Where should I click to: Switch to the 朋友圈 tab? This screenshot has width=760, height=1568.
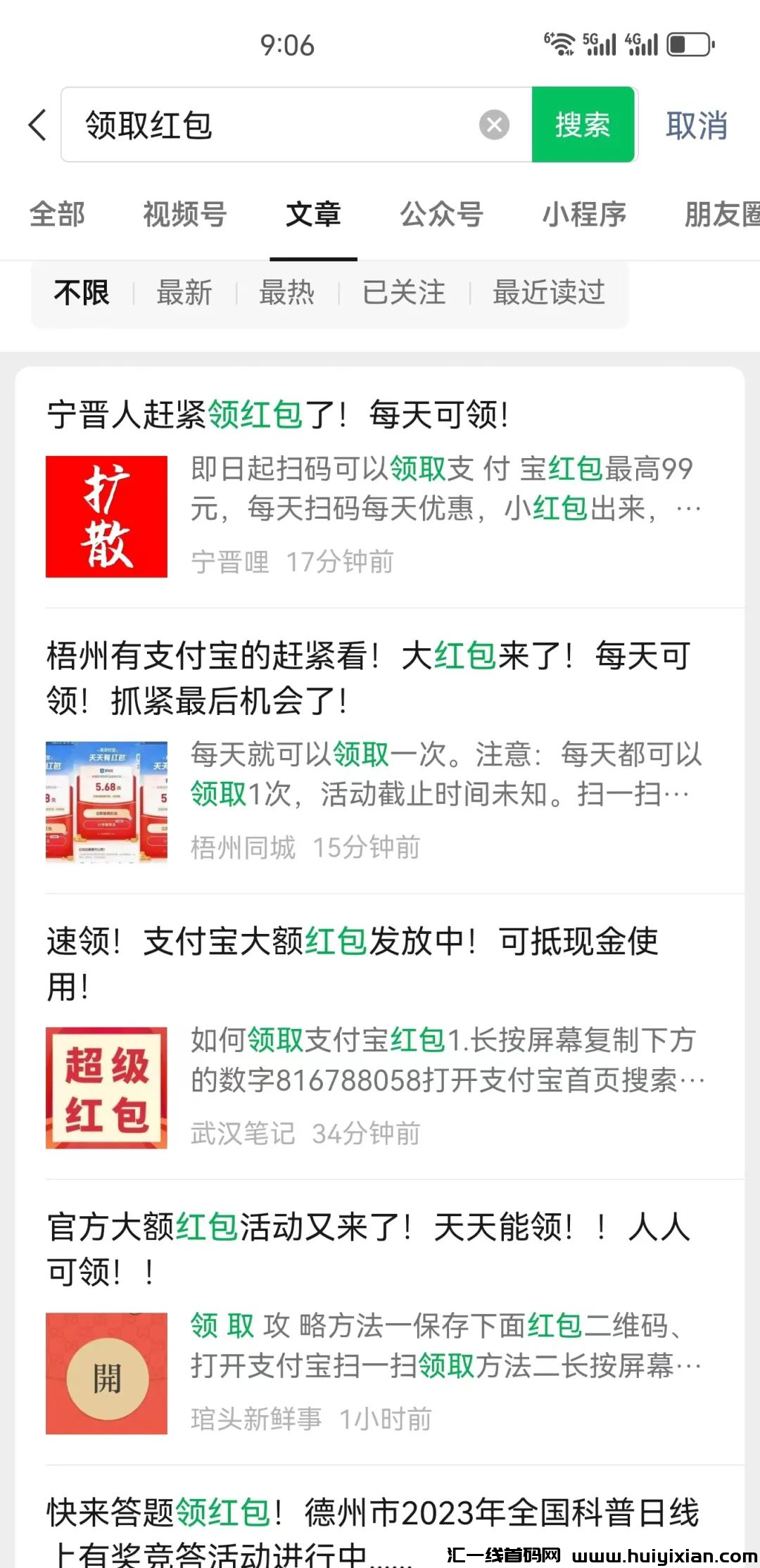coord(721,215)
